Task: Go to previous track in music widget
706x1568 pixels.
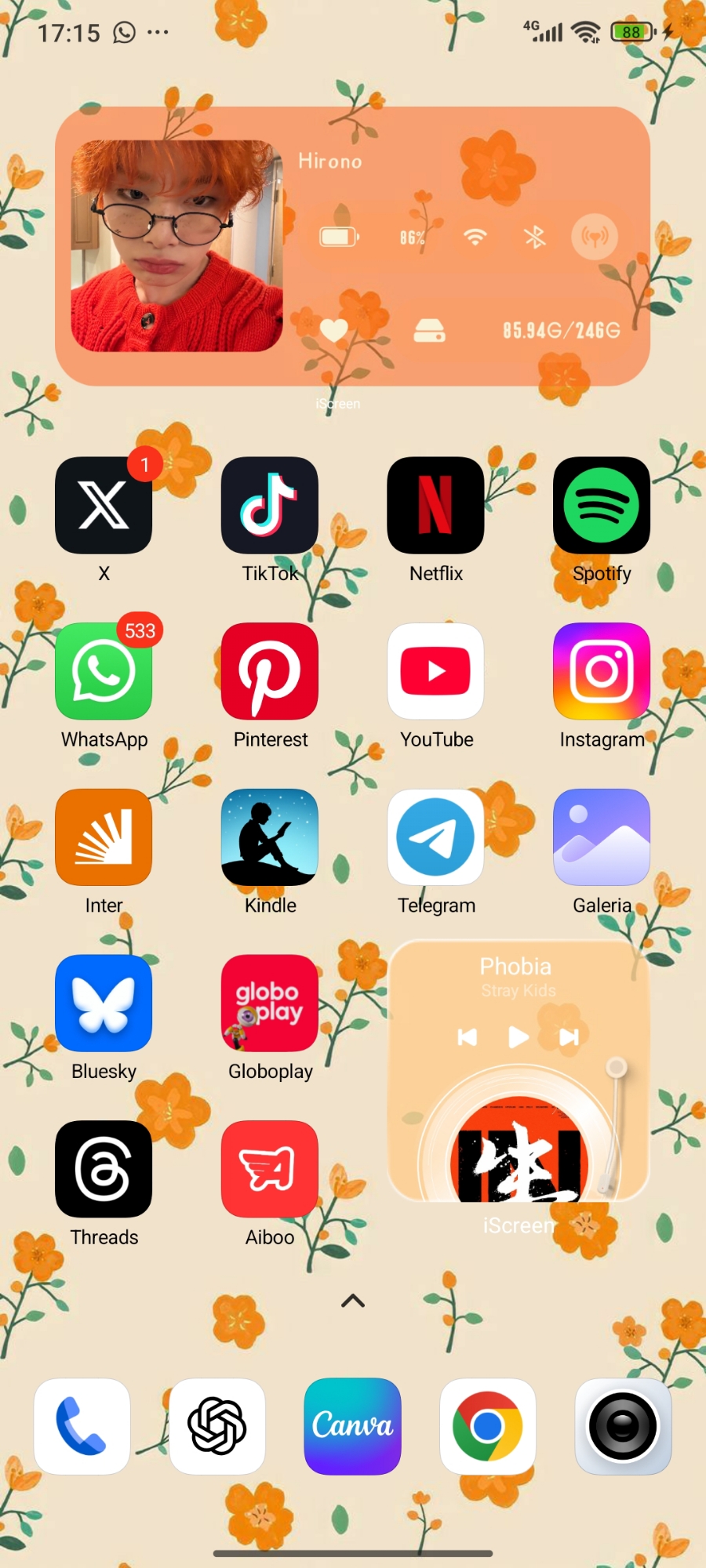Action: (468, 1037)
